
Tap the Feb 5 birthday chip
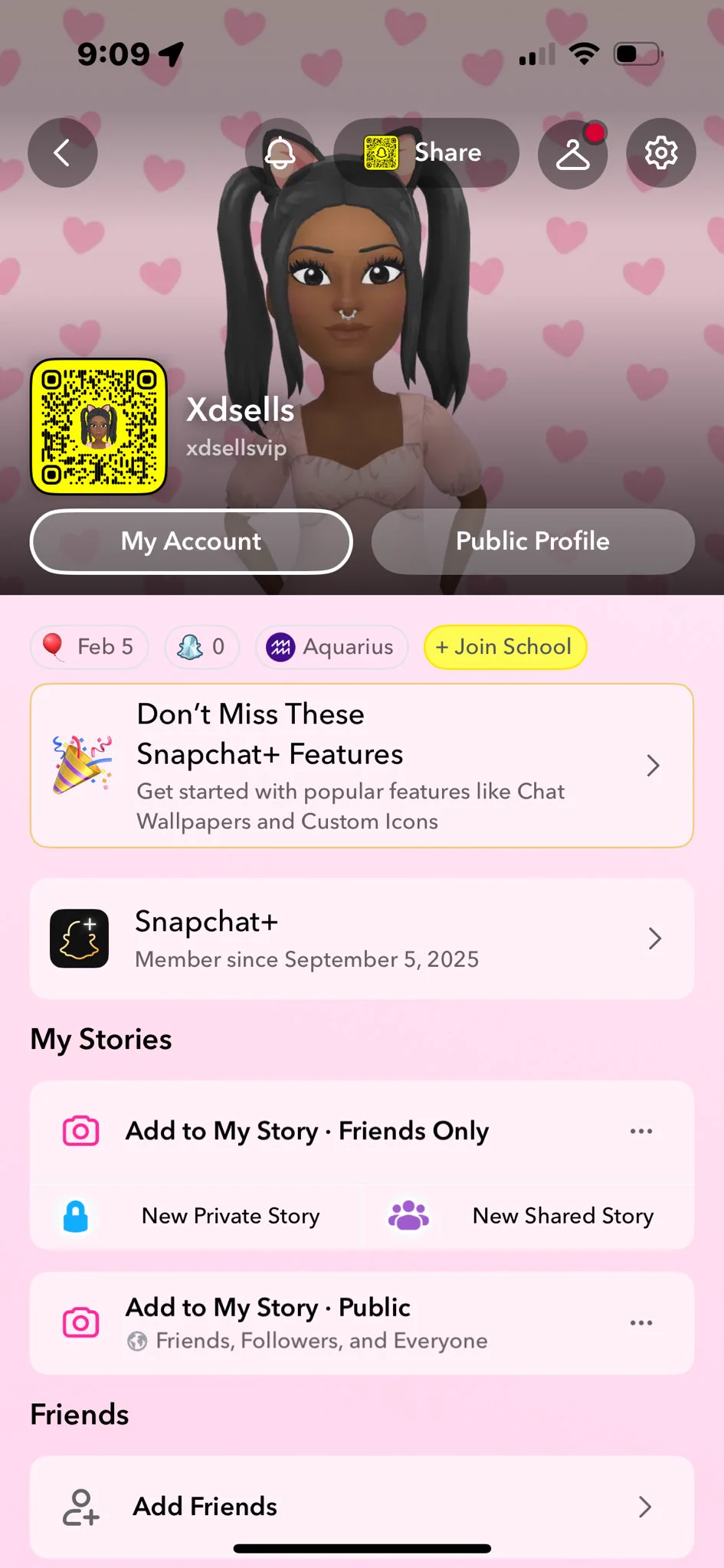click(x=89, y=647)
